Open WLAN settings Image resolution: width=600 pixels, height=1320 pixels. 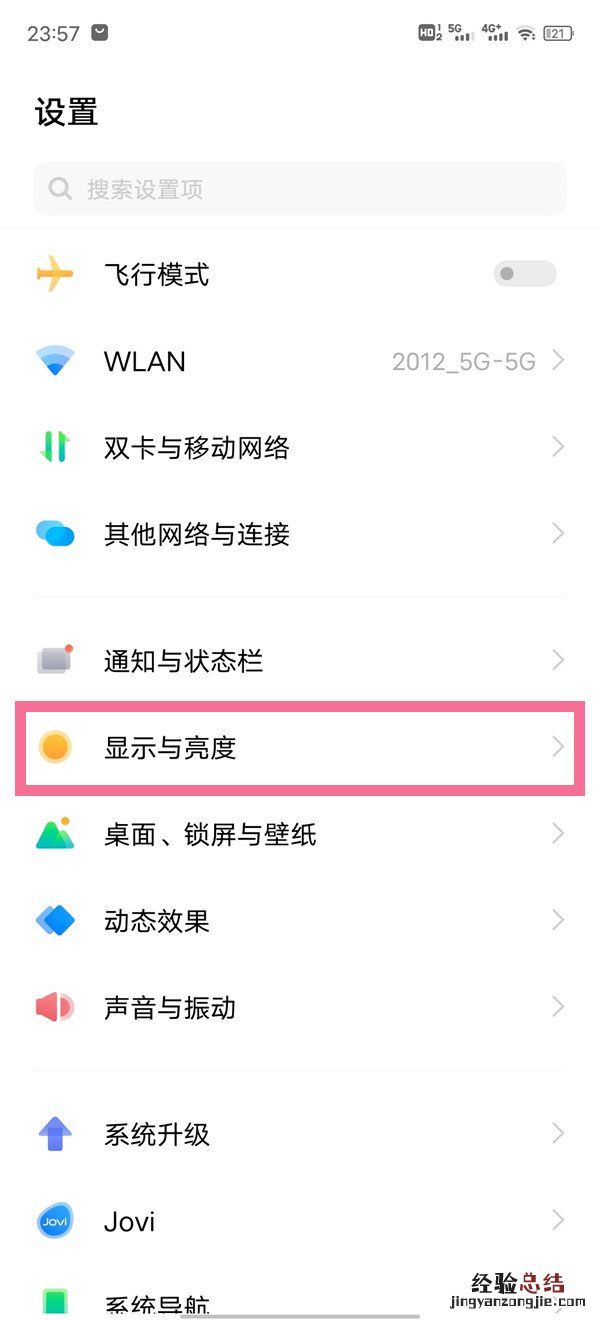(x=300, y=361)
